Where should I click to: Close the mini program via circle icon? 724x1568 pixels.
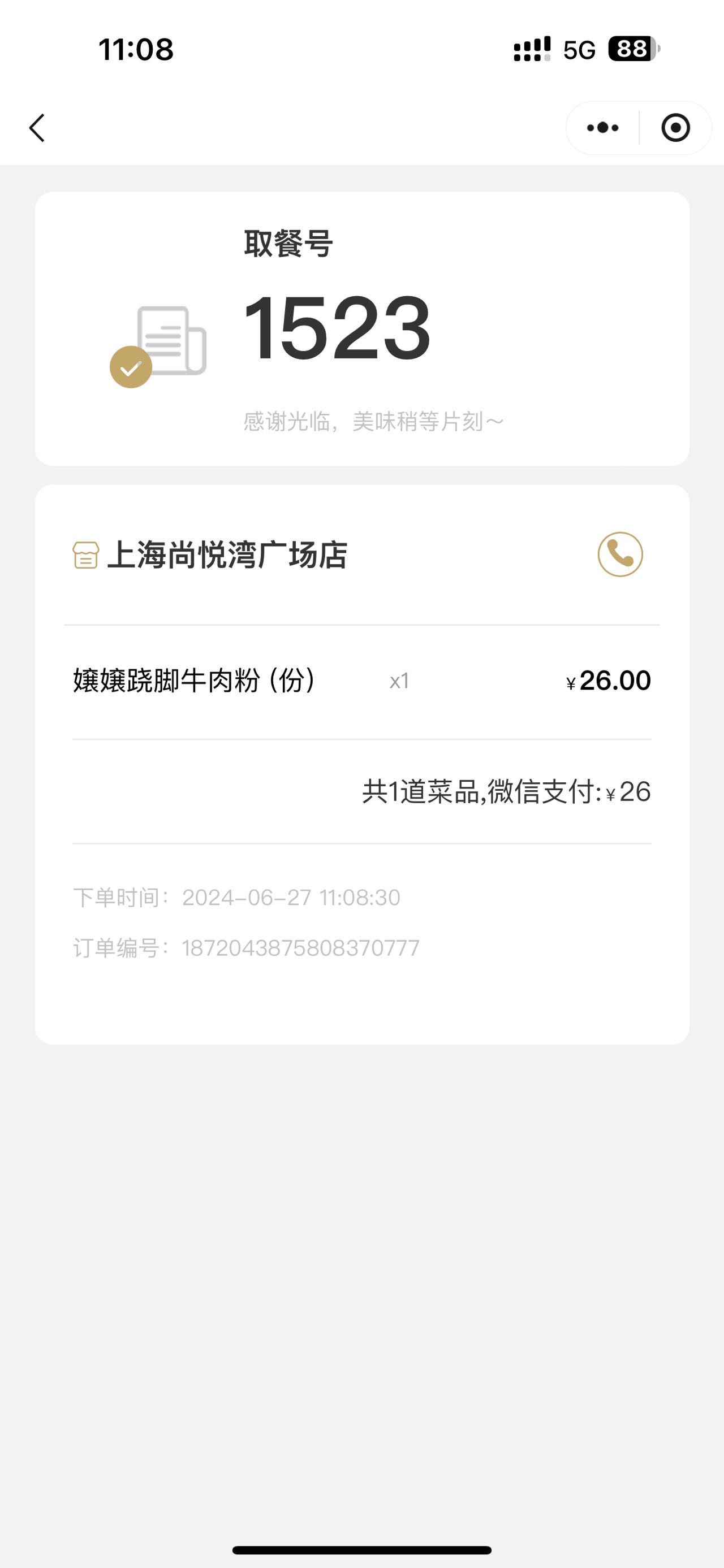pos(675,128)
